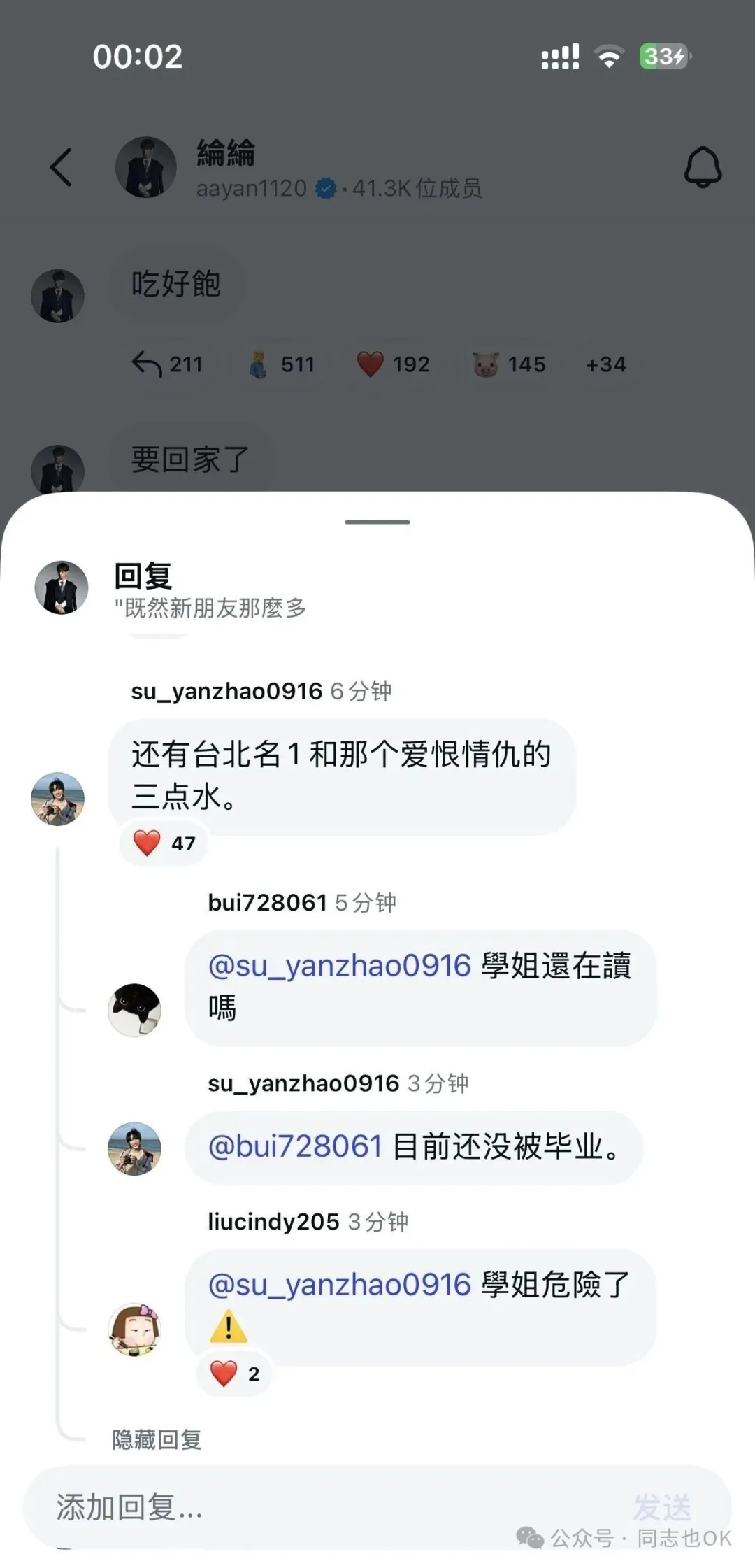Dismiss the reply sheet via its handle

pyautogui.click(x=377, y=522)
